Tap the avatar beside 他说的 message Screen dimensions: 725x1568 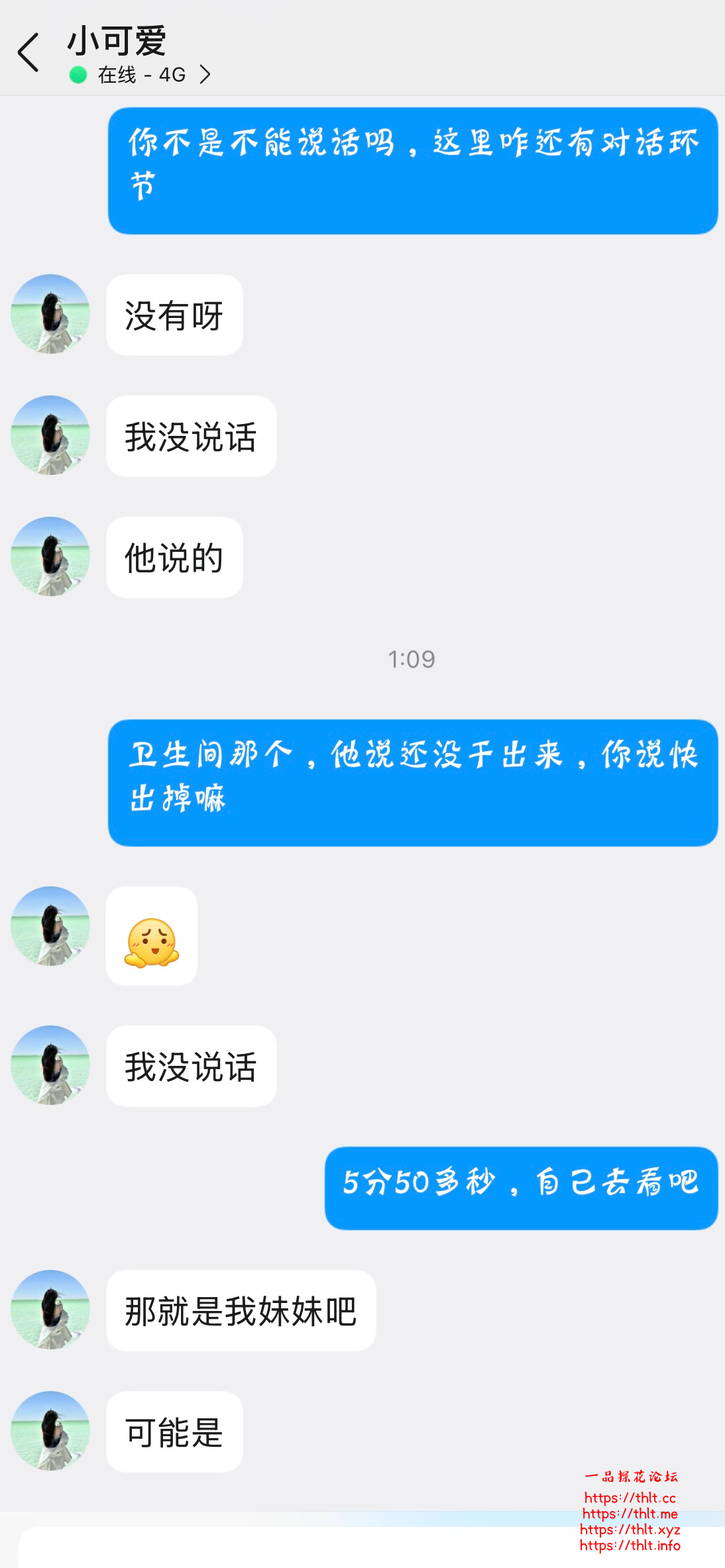[x=50, y=556]
